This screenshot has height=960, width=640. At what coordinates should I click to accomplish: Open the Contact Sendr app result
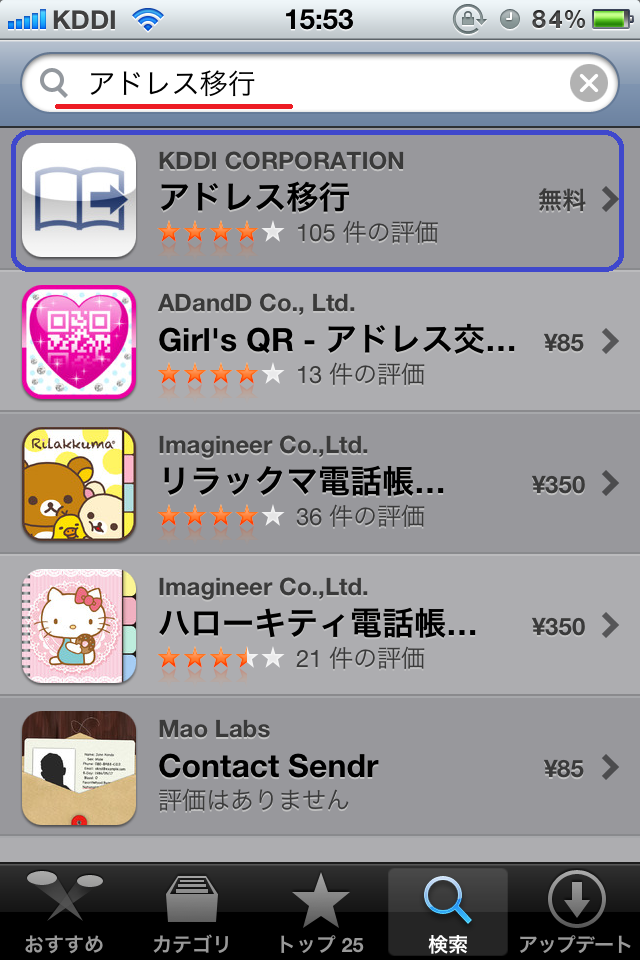pyautogui.click(x=320, y=767)
